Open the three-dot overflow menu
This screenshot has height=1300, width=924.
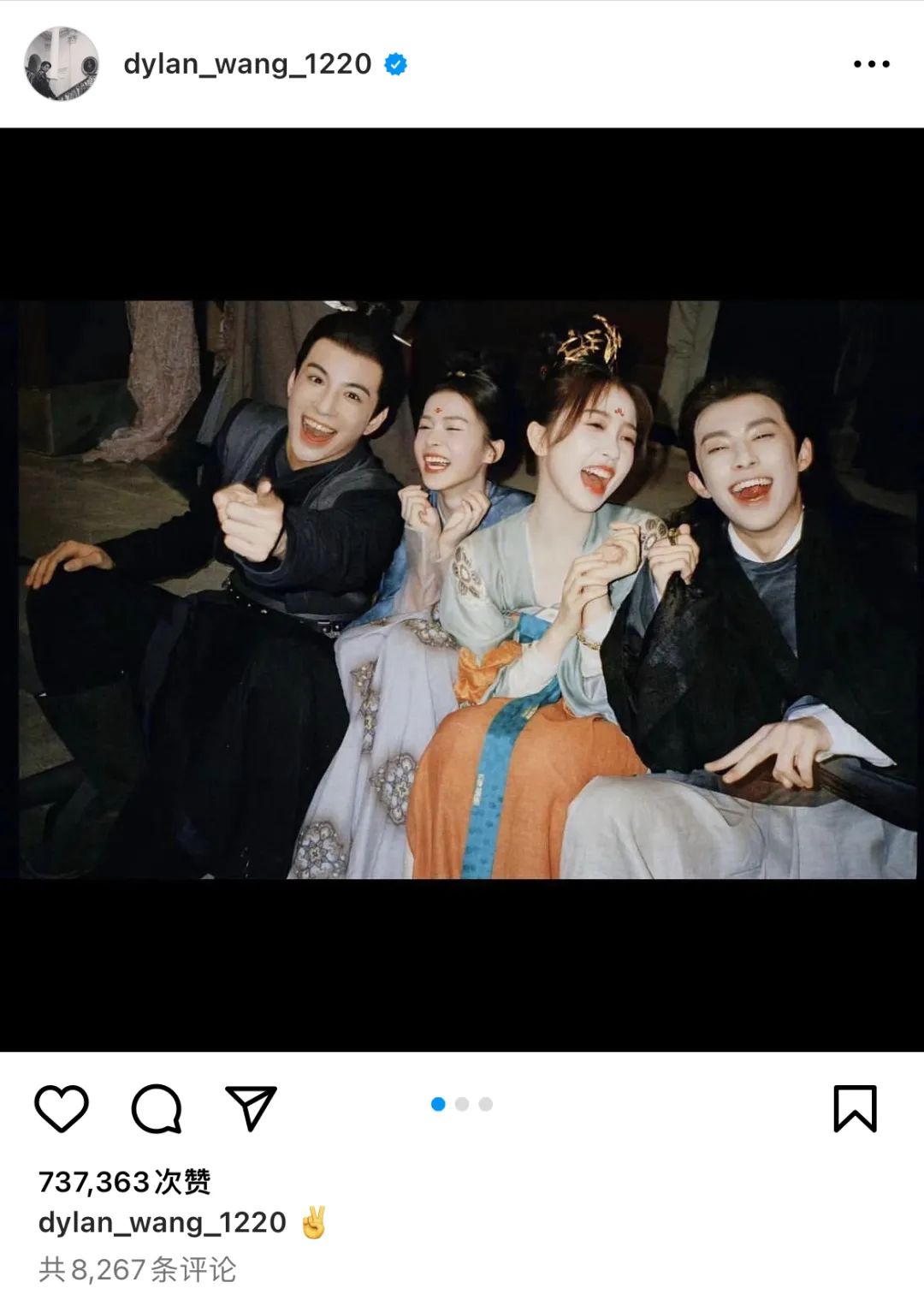pyautogui.click(x=871, y=64)
